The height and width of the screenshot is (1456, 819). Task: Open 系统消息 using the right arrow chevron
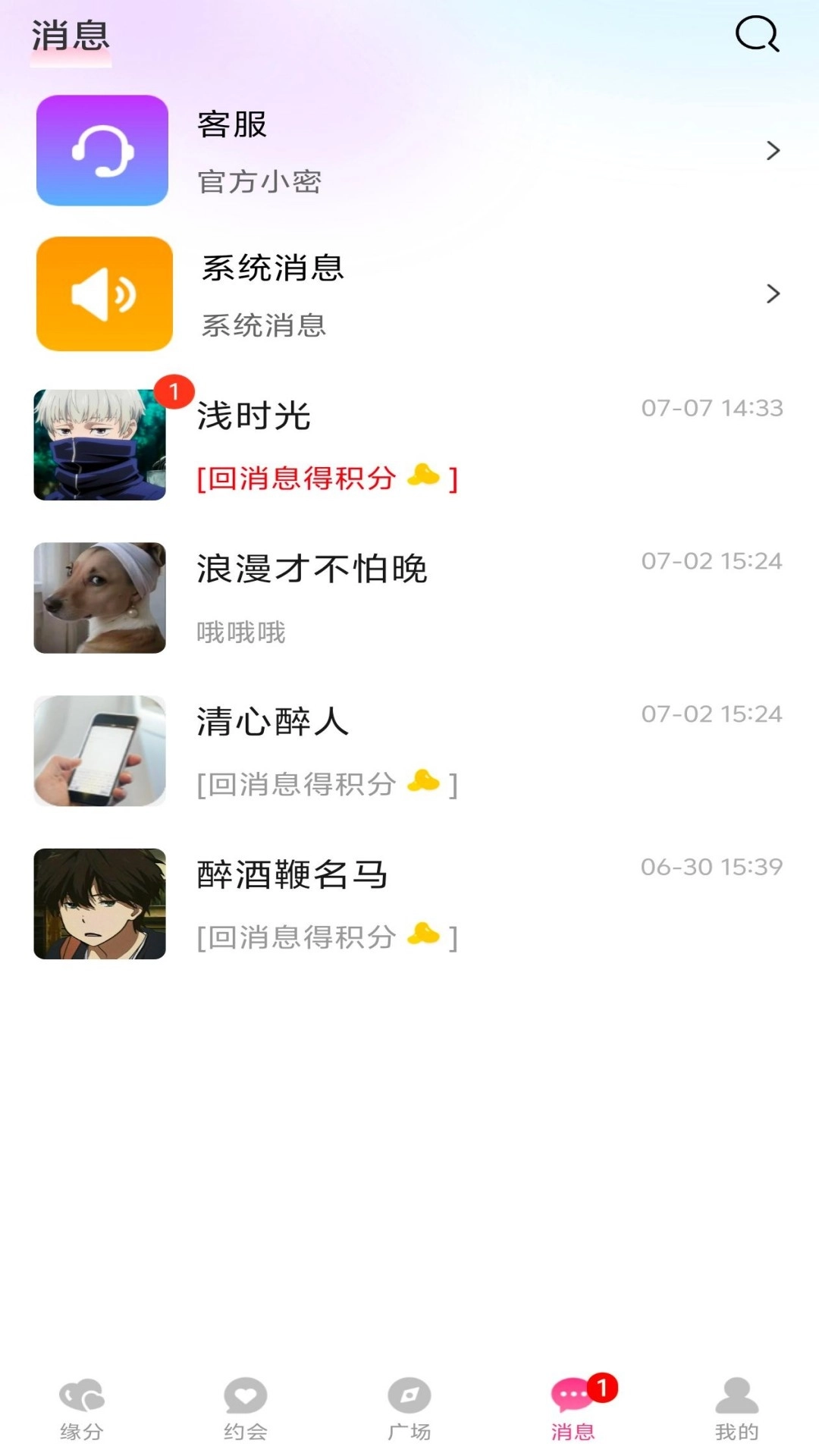pyautogui.click(x=773, y=293)
